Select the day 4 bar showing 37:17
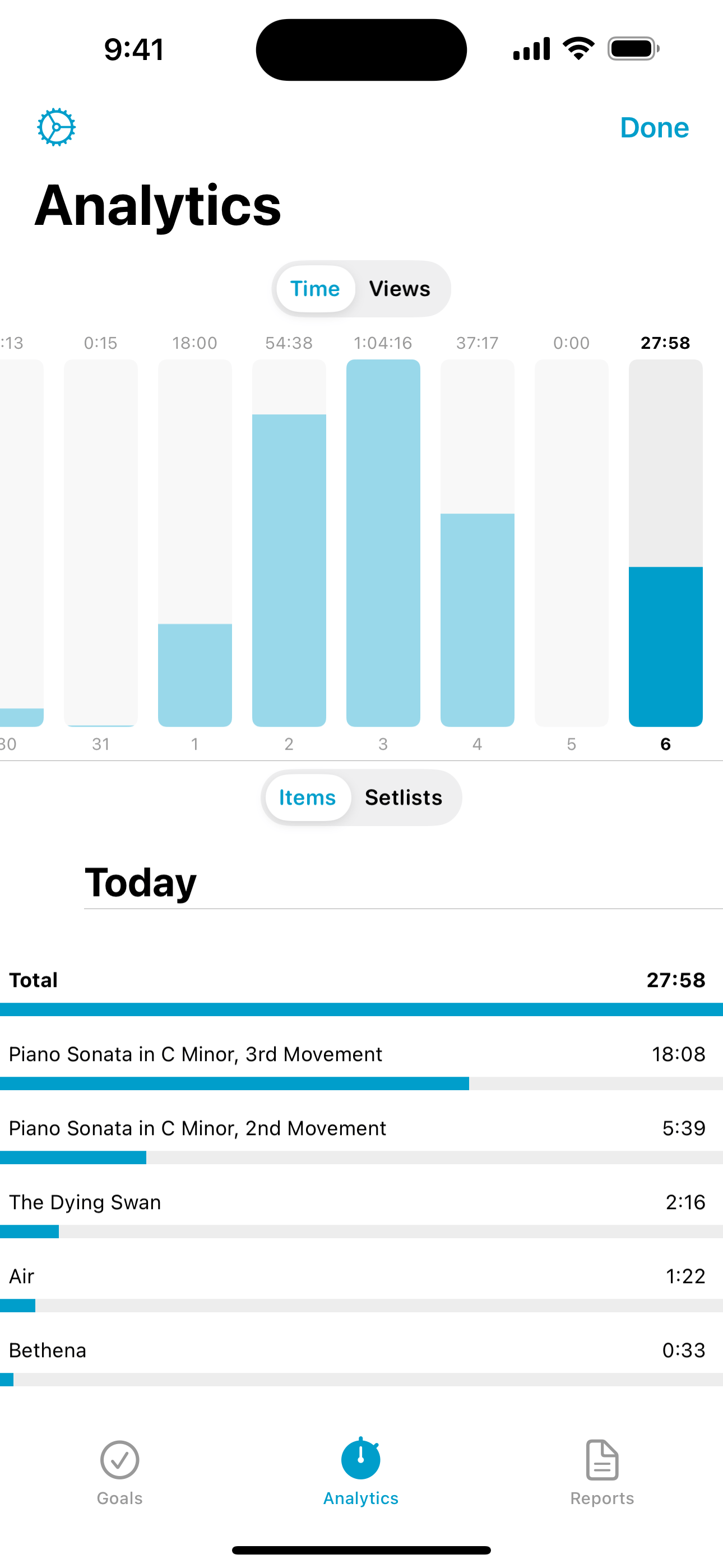Viewport: 723px width, 1568px height. (478, 543)
